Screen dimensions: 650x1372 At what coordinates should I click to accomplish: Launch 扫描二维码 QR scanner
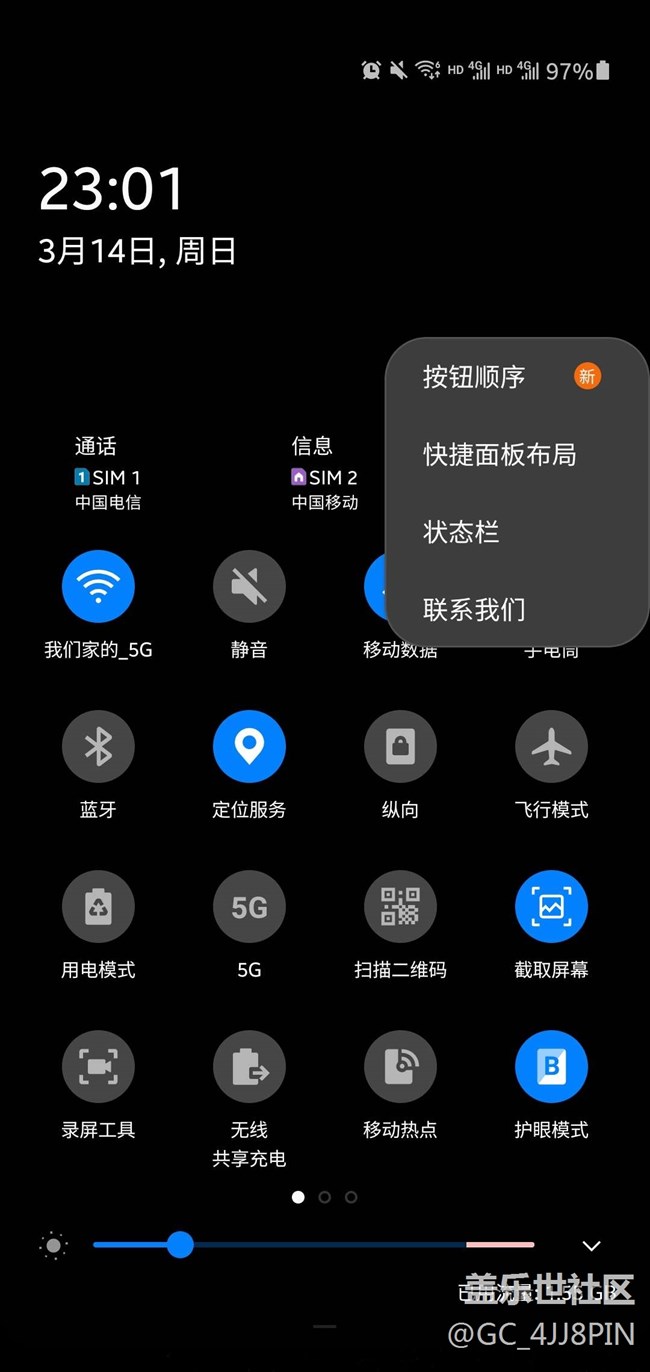[400, 906]
